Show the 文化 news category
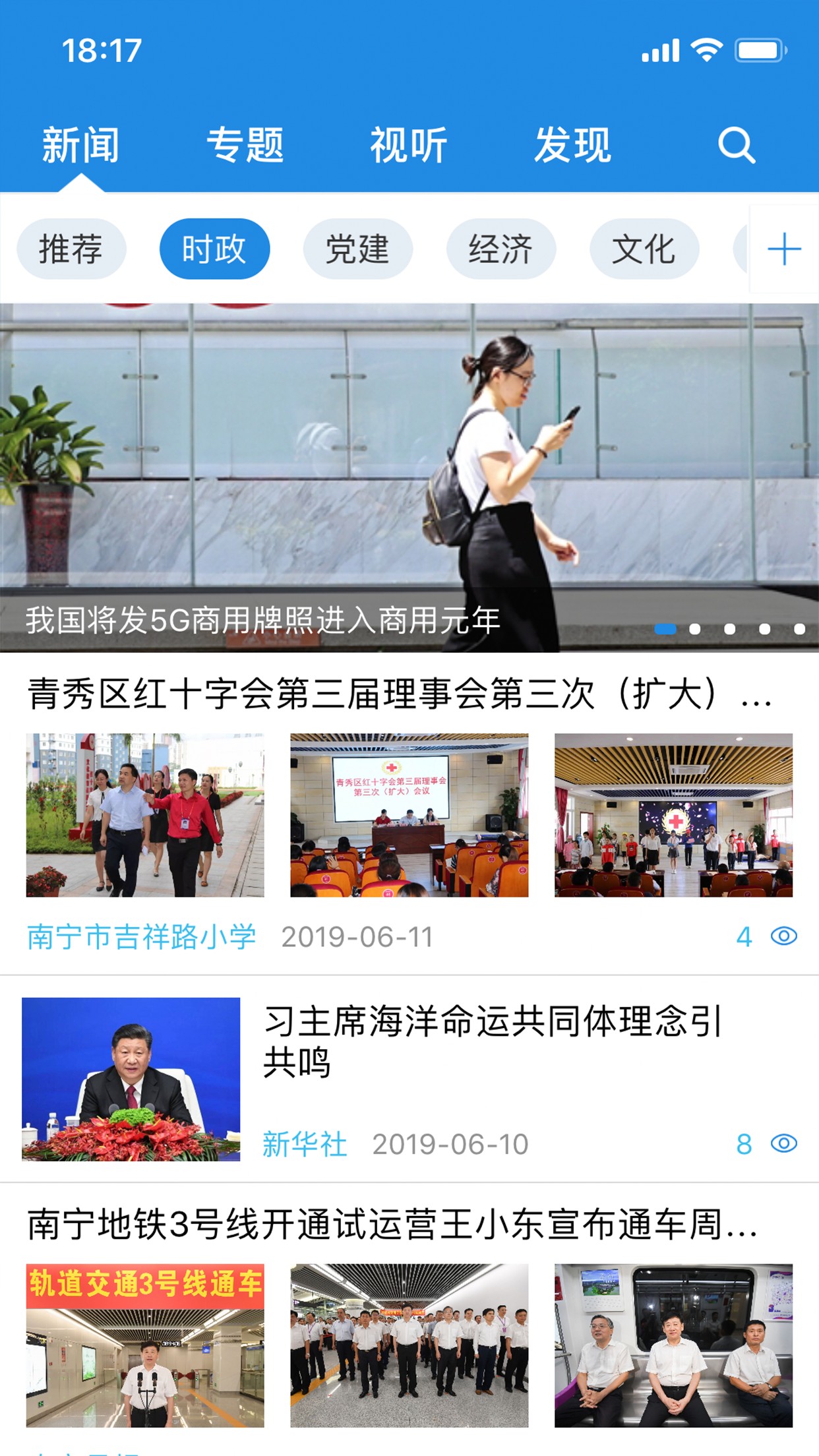Viewport: 819px width, 1456px height. [644, 249]
